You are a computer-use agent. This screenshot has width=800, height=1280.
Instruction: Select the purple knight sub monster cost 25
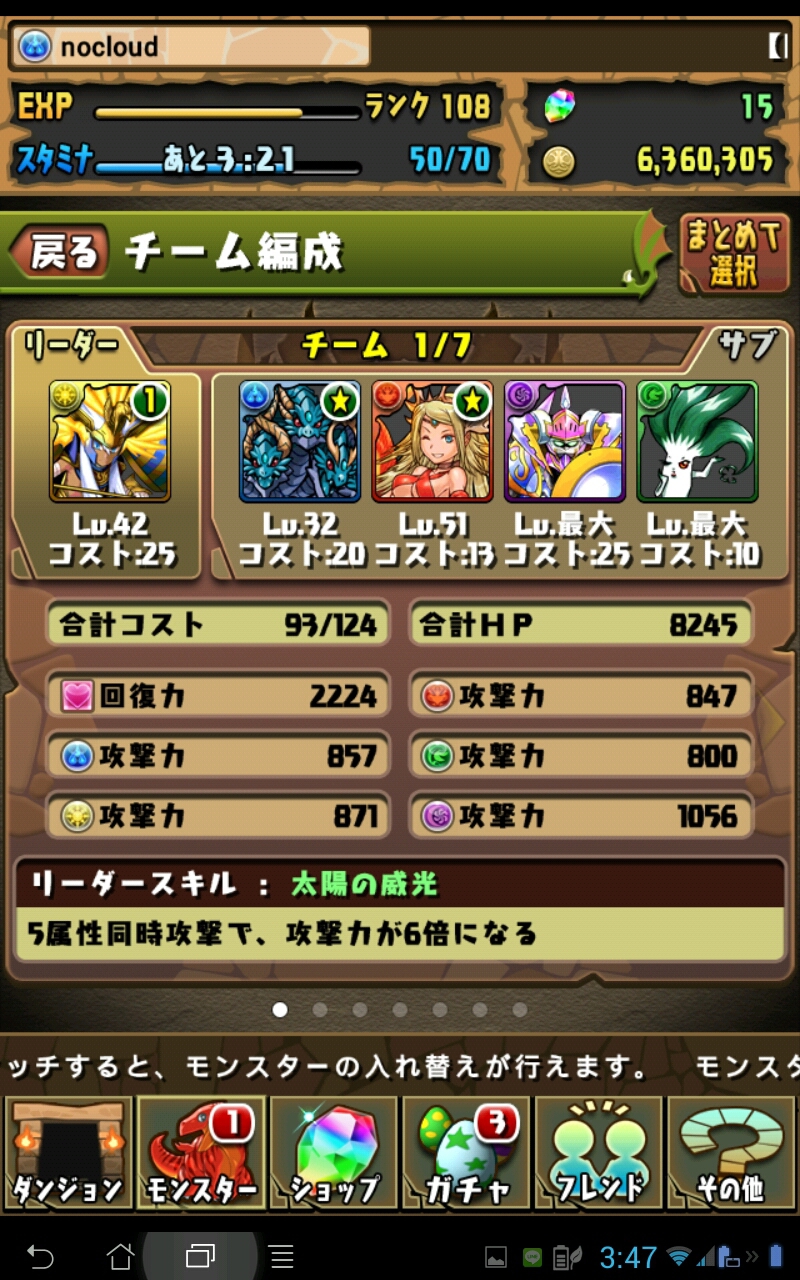coord(565,440)
